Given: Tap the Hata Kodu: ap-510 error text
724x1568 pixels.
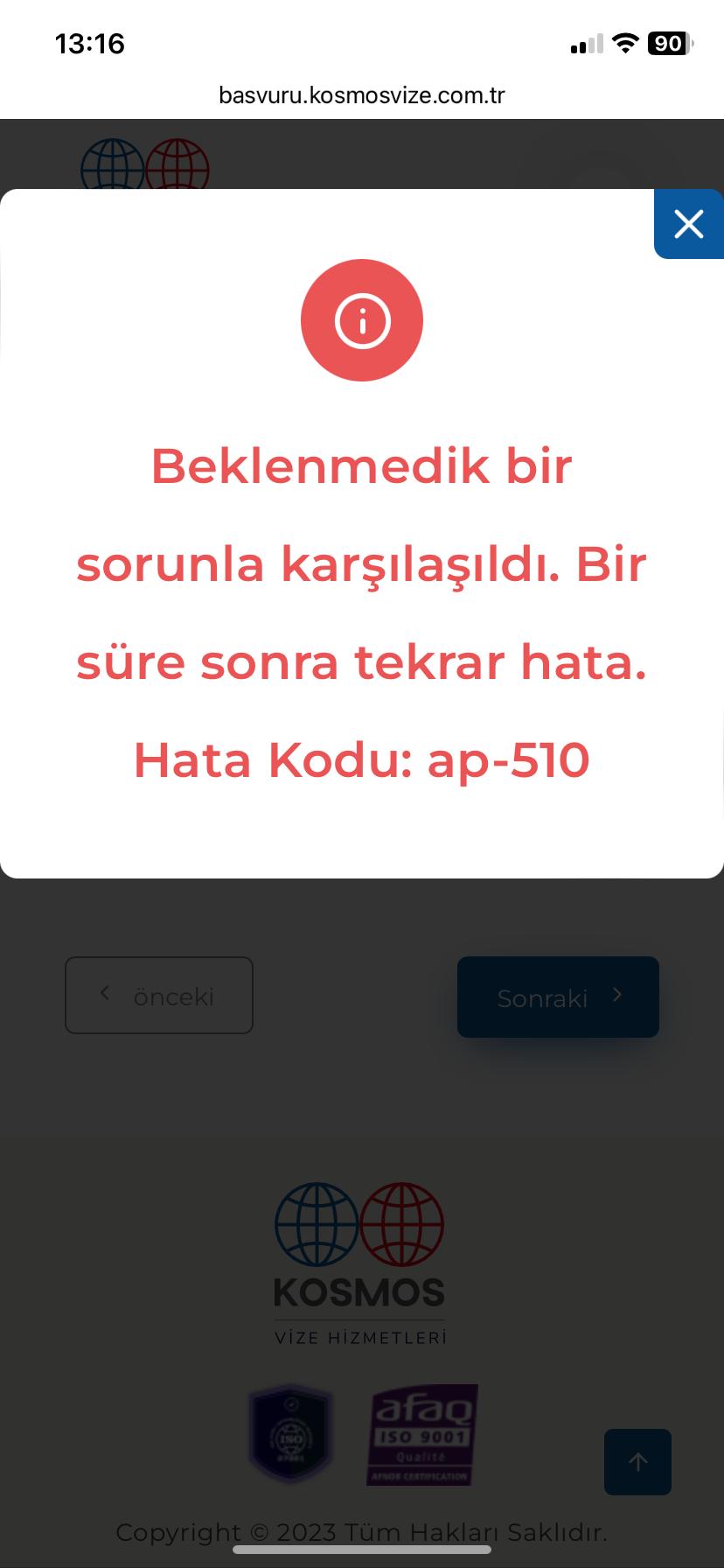Looking at the screenshot, I should tap(362, 759).
